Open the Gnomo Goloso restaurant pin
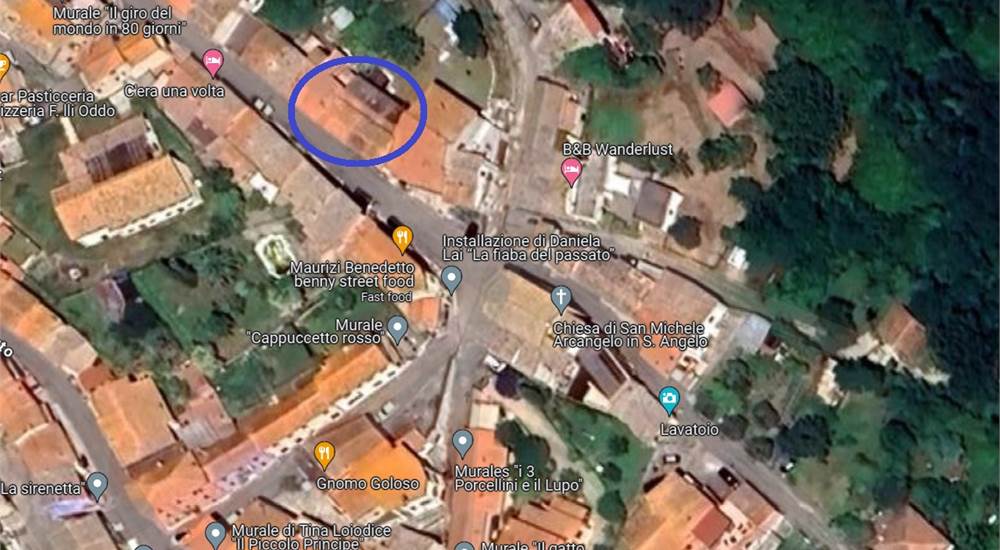This screenshot has height=550, width=1000. 324,455
